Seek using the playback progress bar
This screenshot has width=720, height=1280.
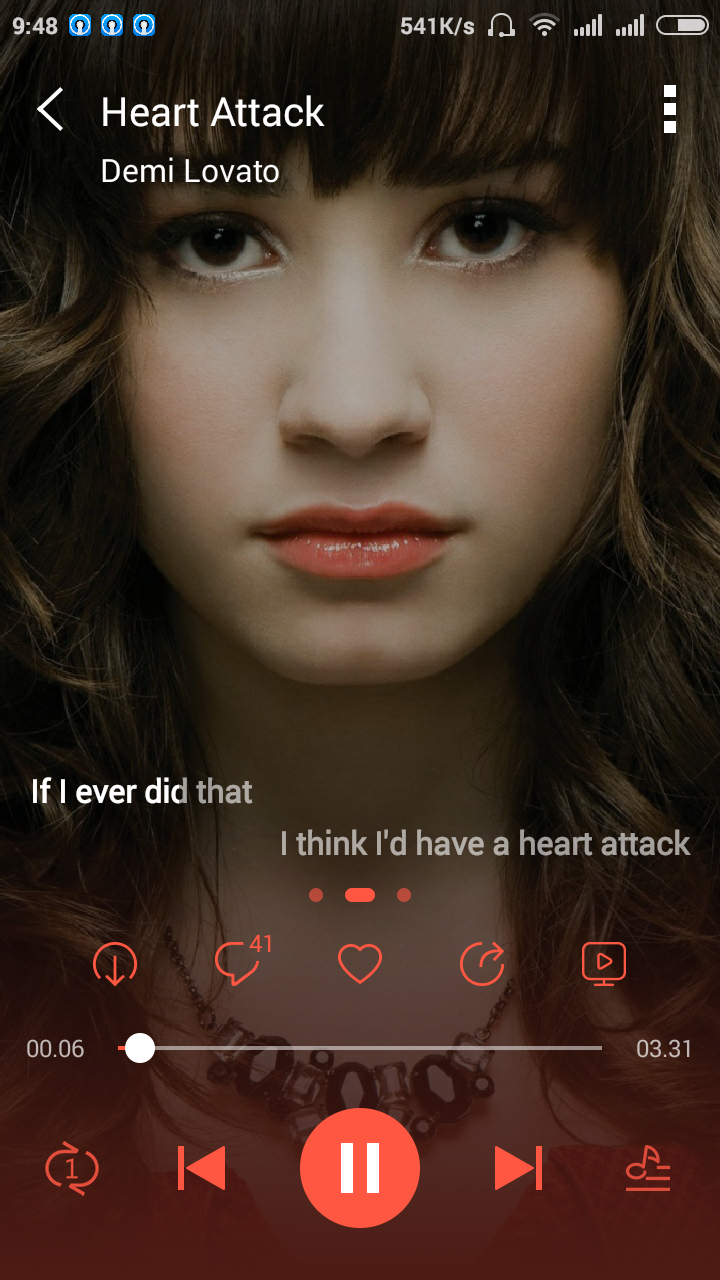pyautogui.click(x=360, y=1048)
